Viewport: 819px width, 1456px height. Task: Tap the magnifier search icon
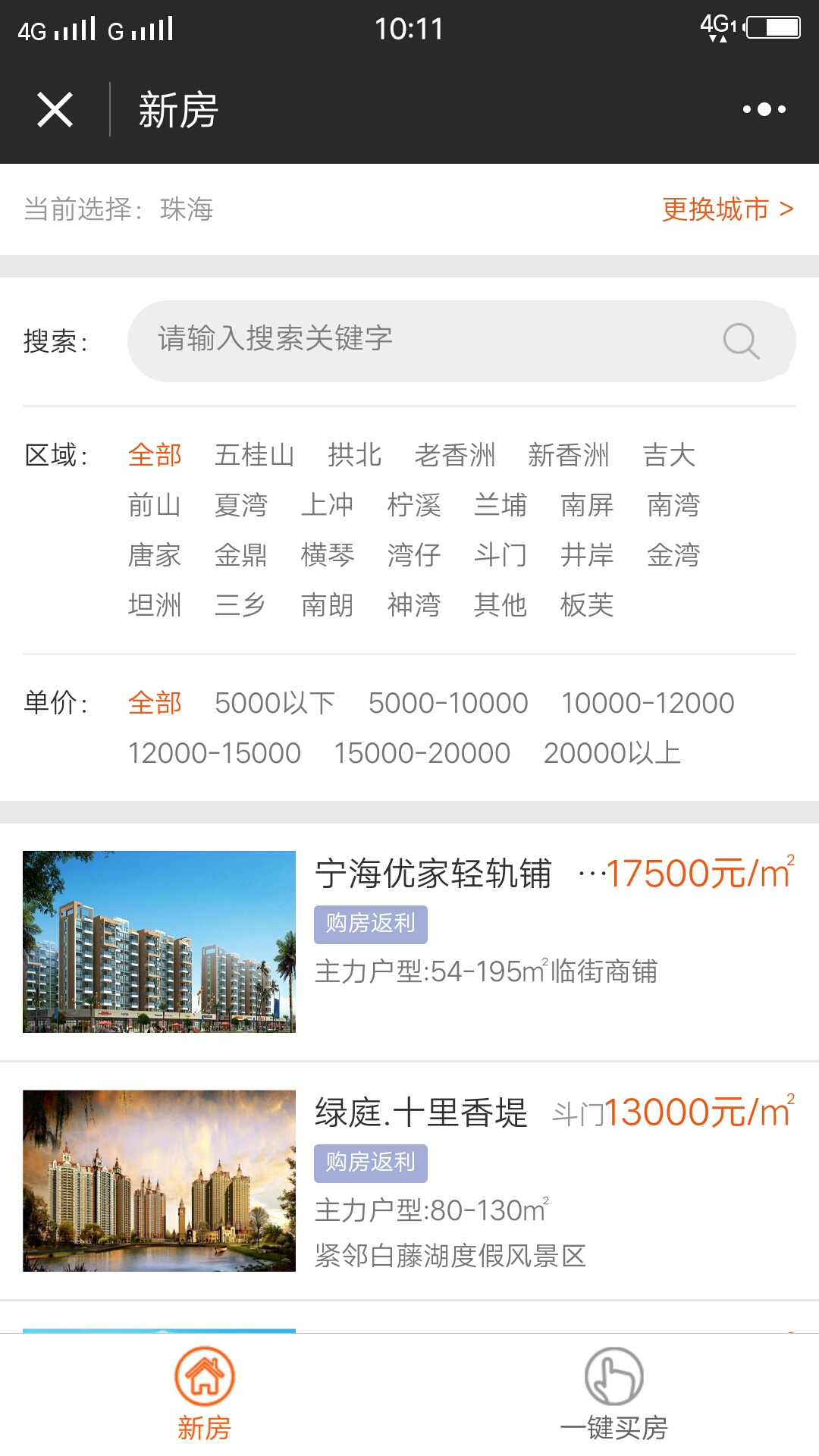click(x=741, y=340)
